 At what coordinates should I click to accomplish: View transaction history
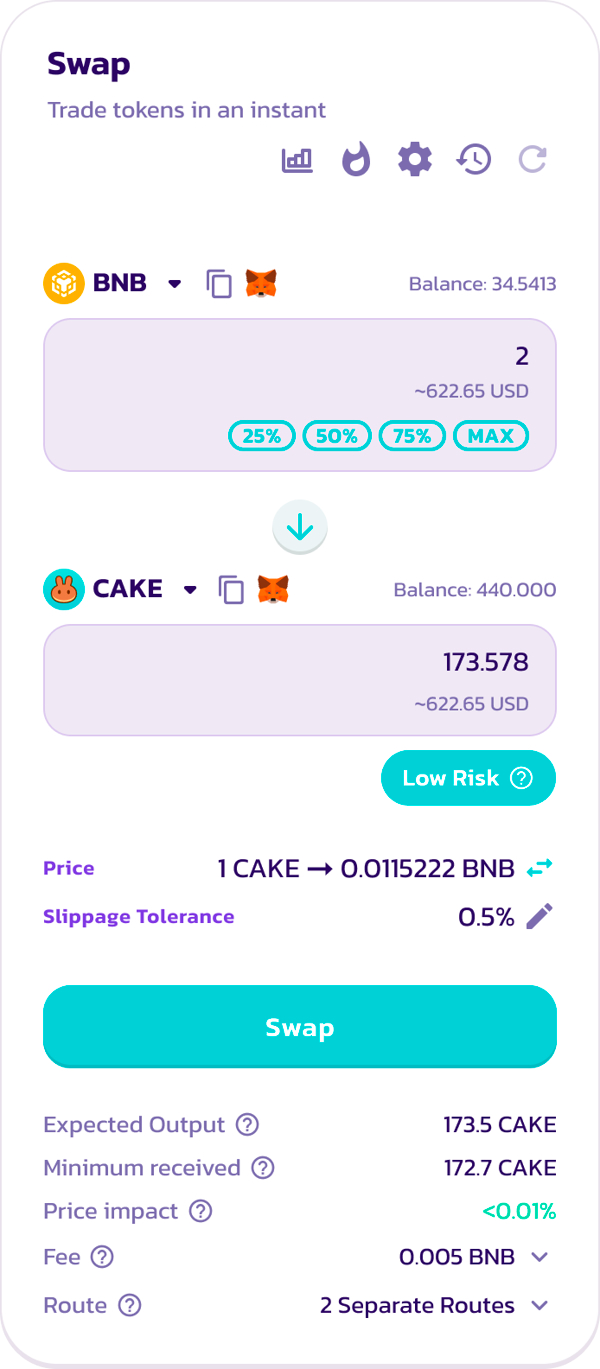[x=474, y=159]
